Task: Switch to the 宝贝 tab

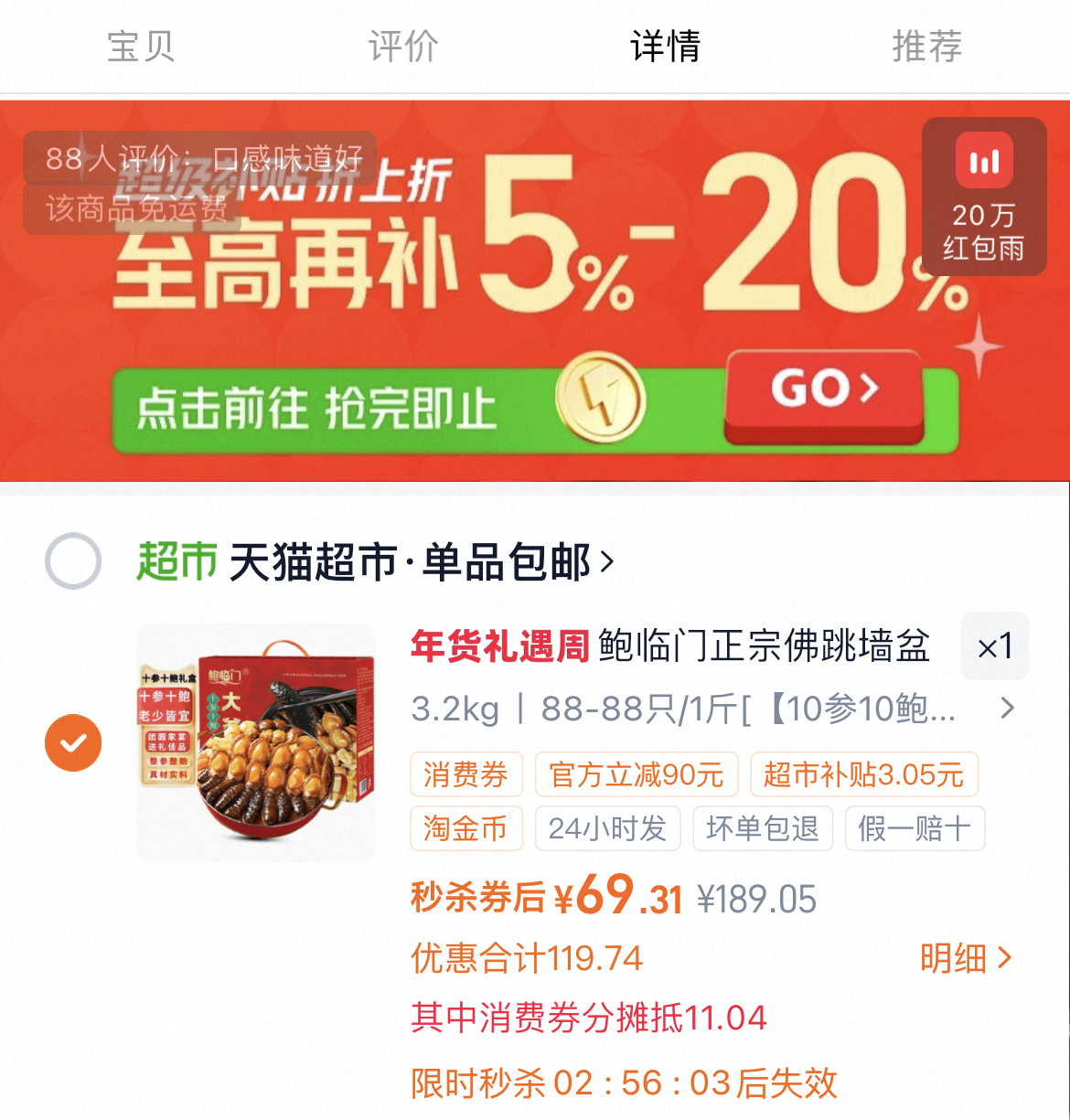Action: coord(140,46)
